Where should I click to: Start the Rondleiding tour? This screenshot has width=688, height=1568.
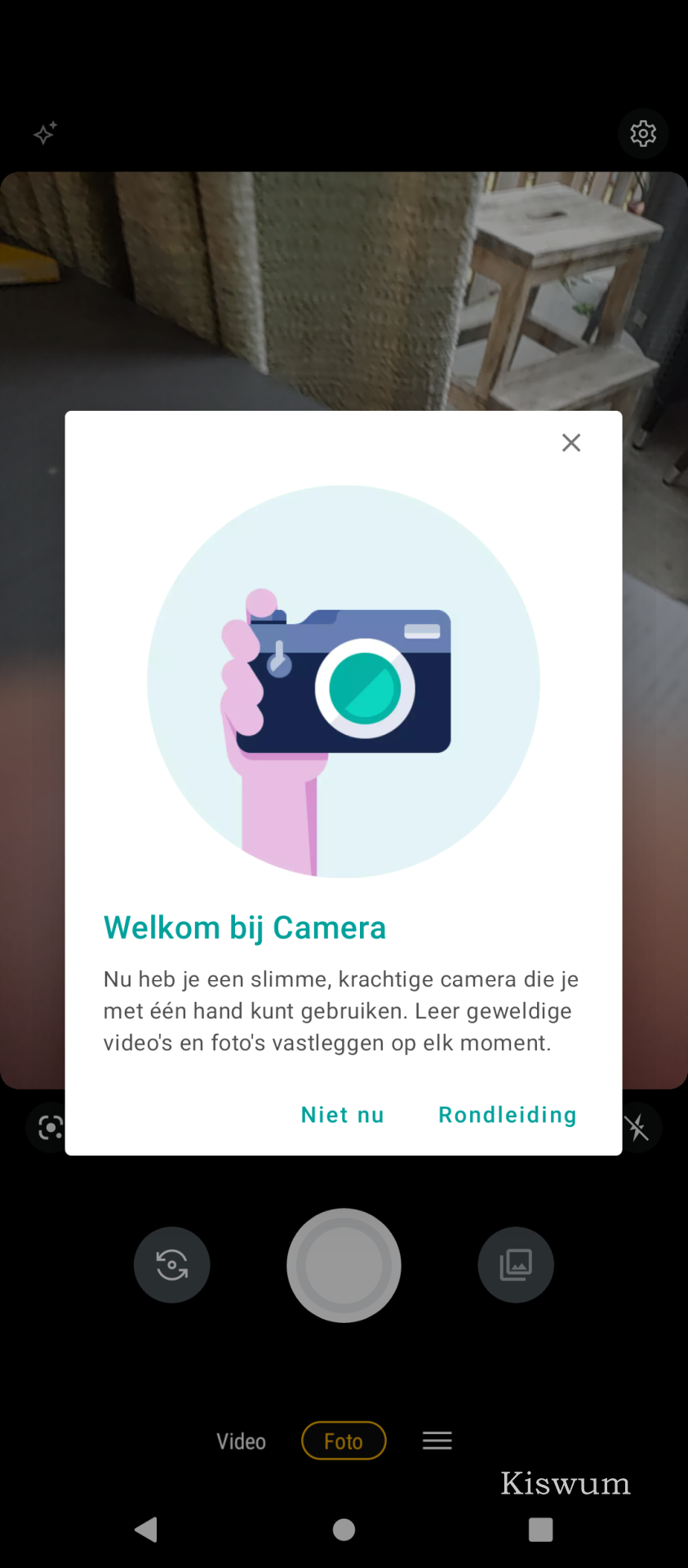(507, 1115)
